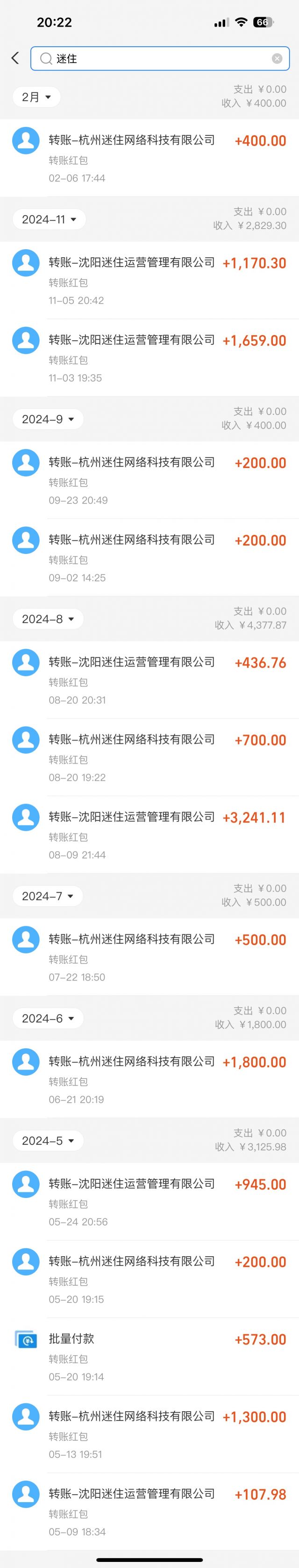Viewport: 299px width, 1568px height.
Task: View the +945.00 transfer on 05-24
Action: tap(149, 1202)
